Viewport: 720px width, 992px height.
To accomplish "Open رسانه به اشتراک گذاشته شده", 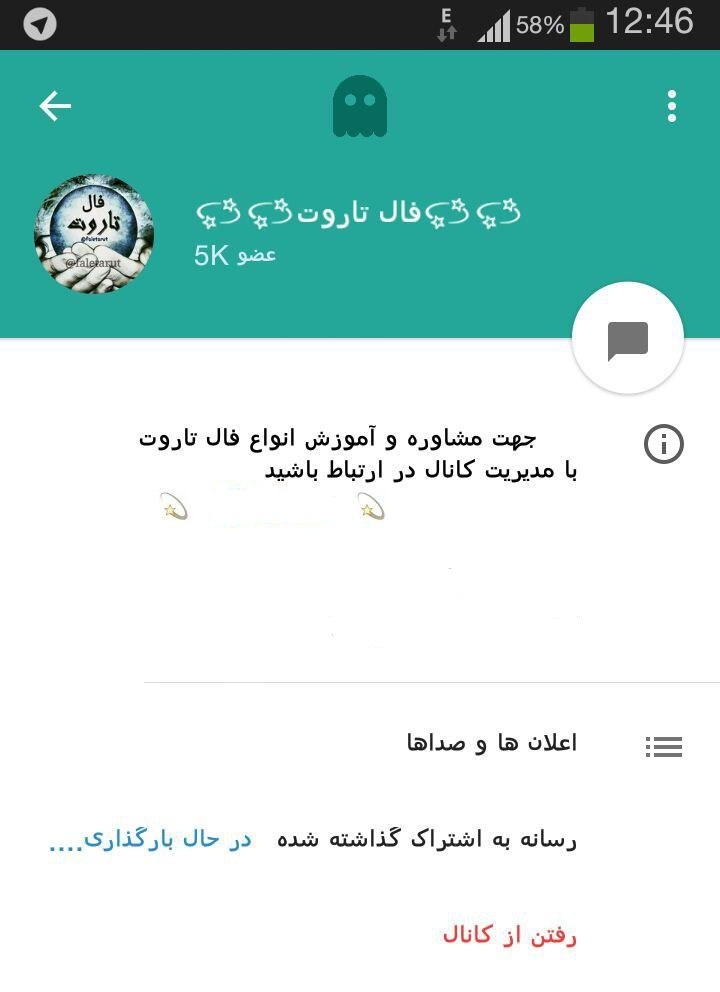I will pyautogui.click(x=426, y=840).
